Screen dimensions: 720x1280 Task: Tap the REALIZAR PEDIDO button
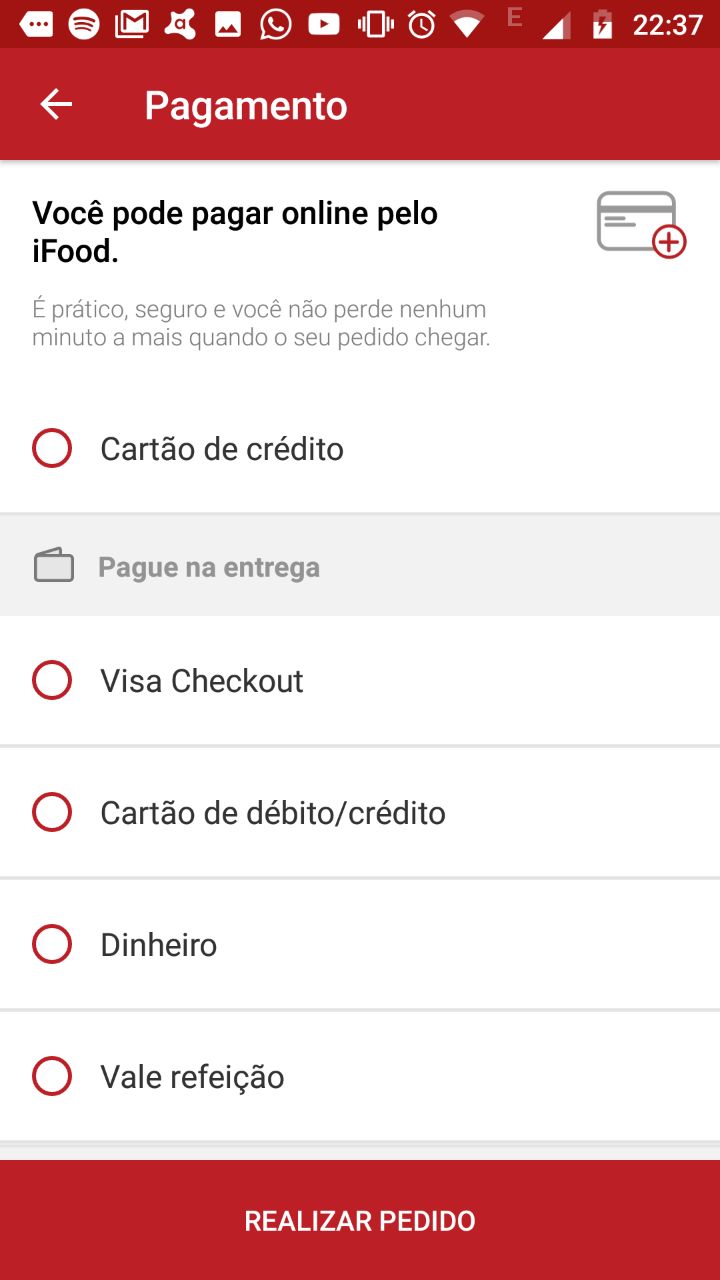[360, 1220]
